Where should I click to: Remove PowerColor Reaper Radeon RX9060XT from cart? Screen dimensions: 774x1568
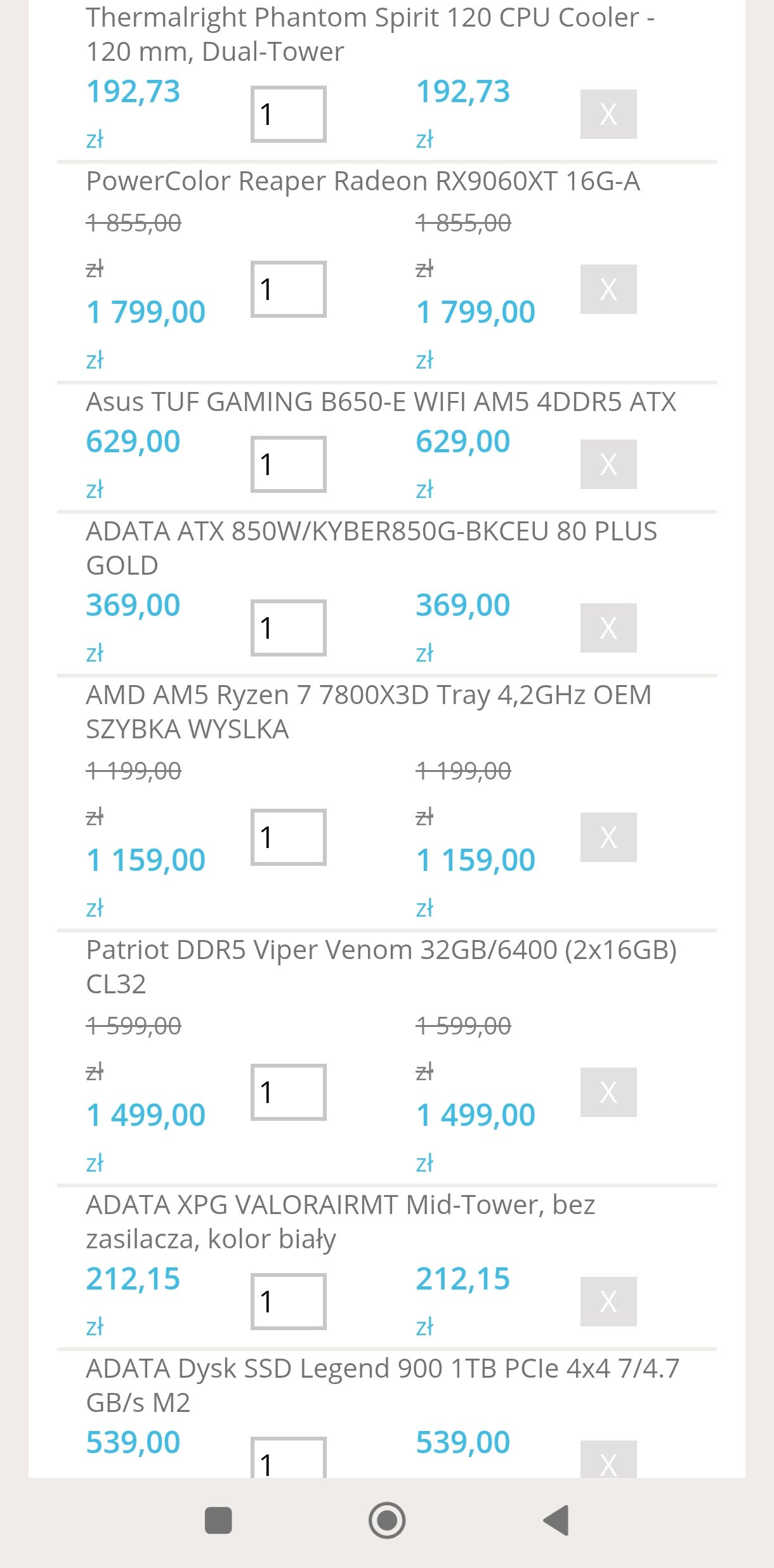click(x=608, y=289)
